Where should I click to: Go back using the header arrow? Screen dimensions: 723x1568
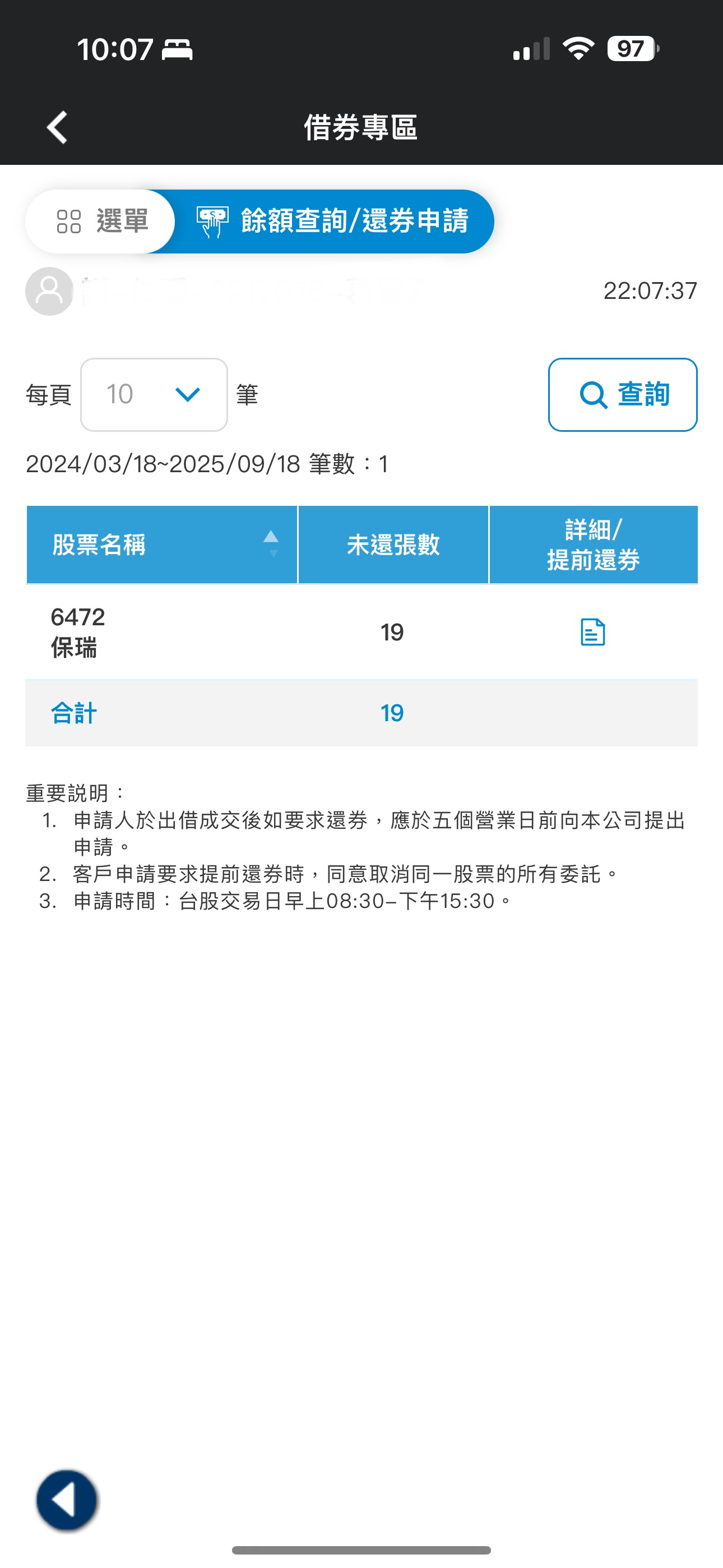pyautogui.click(x=57, y=128)
